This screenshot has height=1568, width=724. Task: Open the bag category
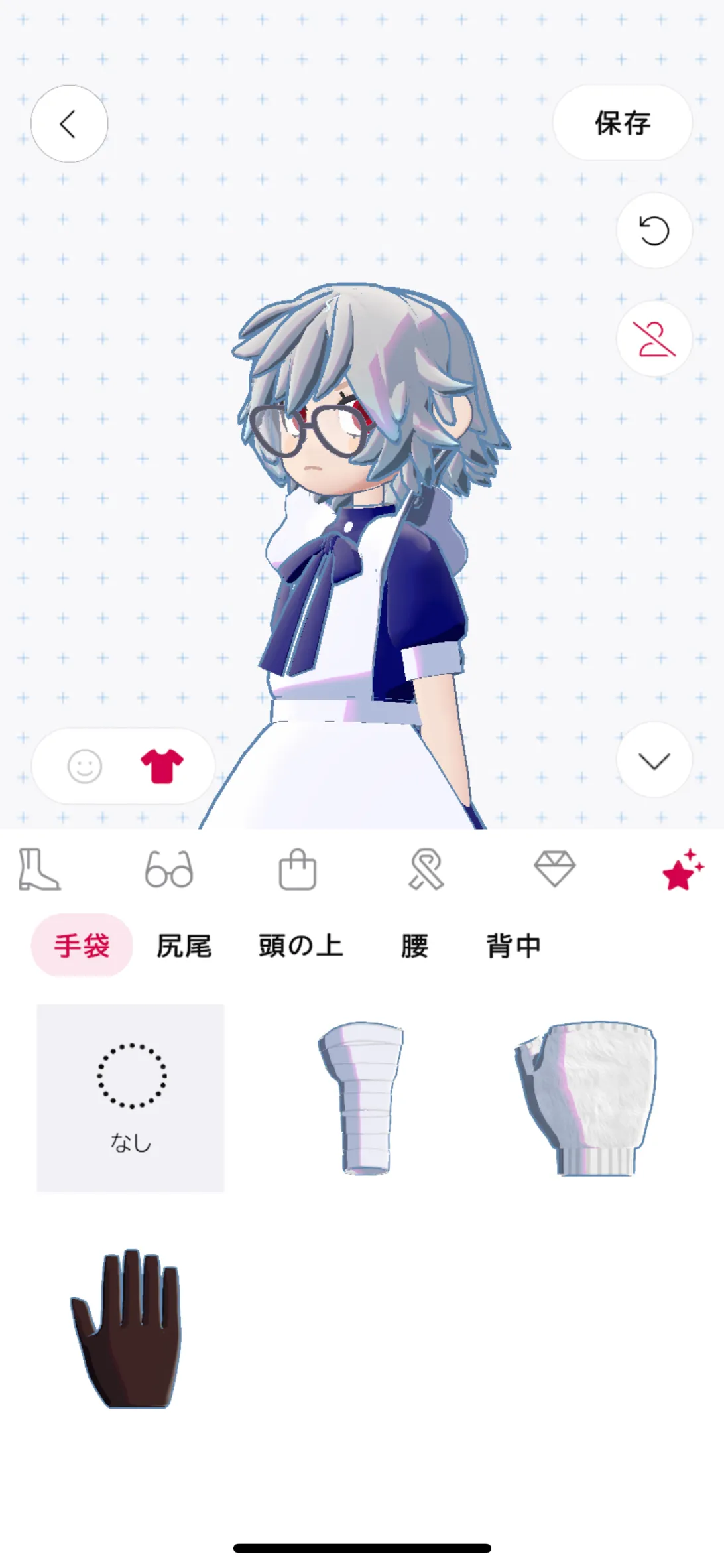(297, 869)
